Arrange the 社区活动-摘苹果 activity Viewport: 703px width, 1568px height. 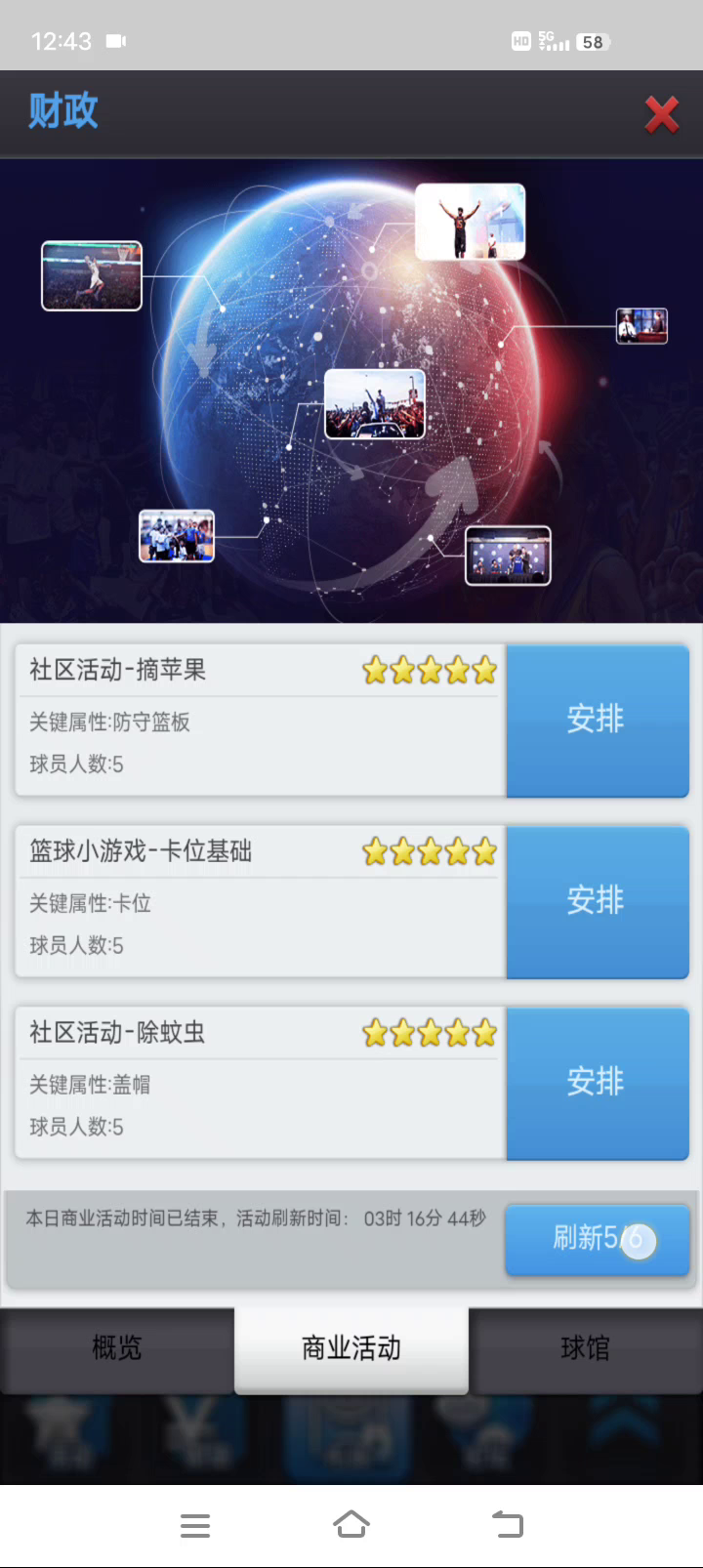tap(597, 720)
